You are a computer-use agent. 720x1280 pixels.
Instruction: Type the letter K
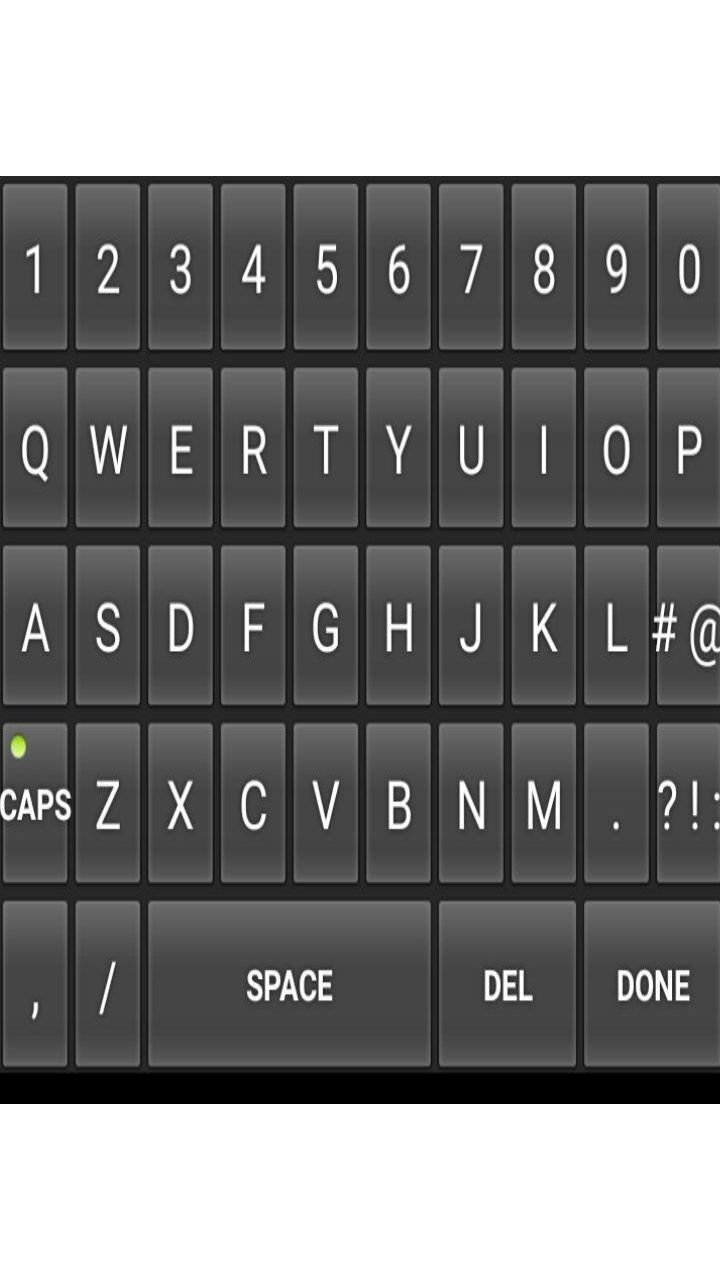[543, 626]
